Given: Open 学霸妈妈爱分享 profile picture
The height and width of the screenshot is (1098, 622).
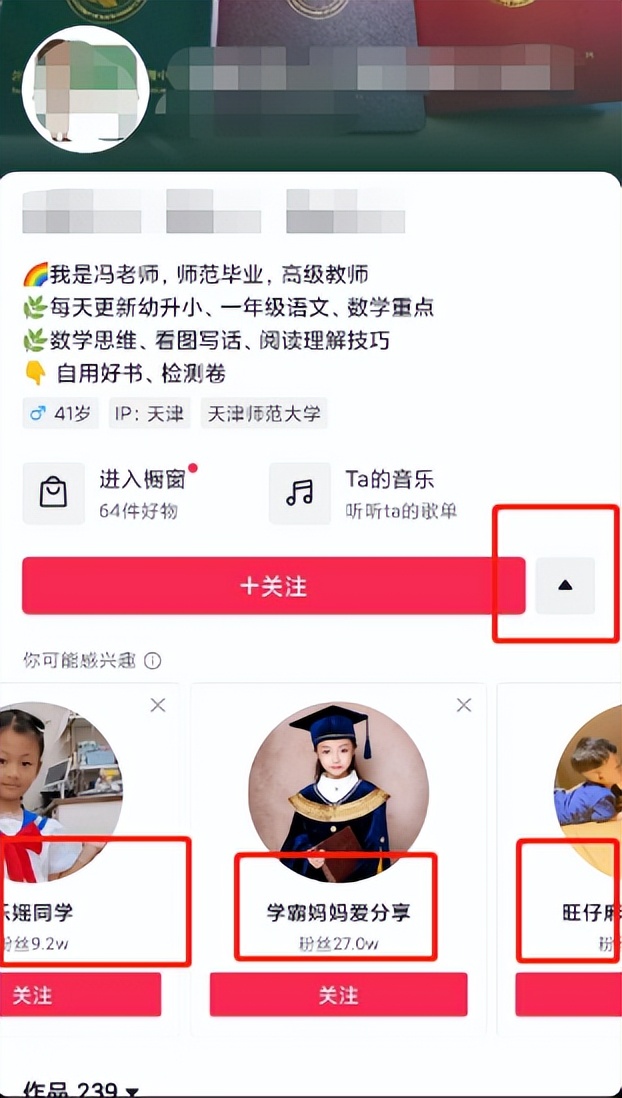Looking at the screenshot, I should pos(338,792).
